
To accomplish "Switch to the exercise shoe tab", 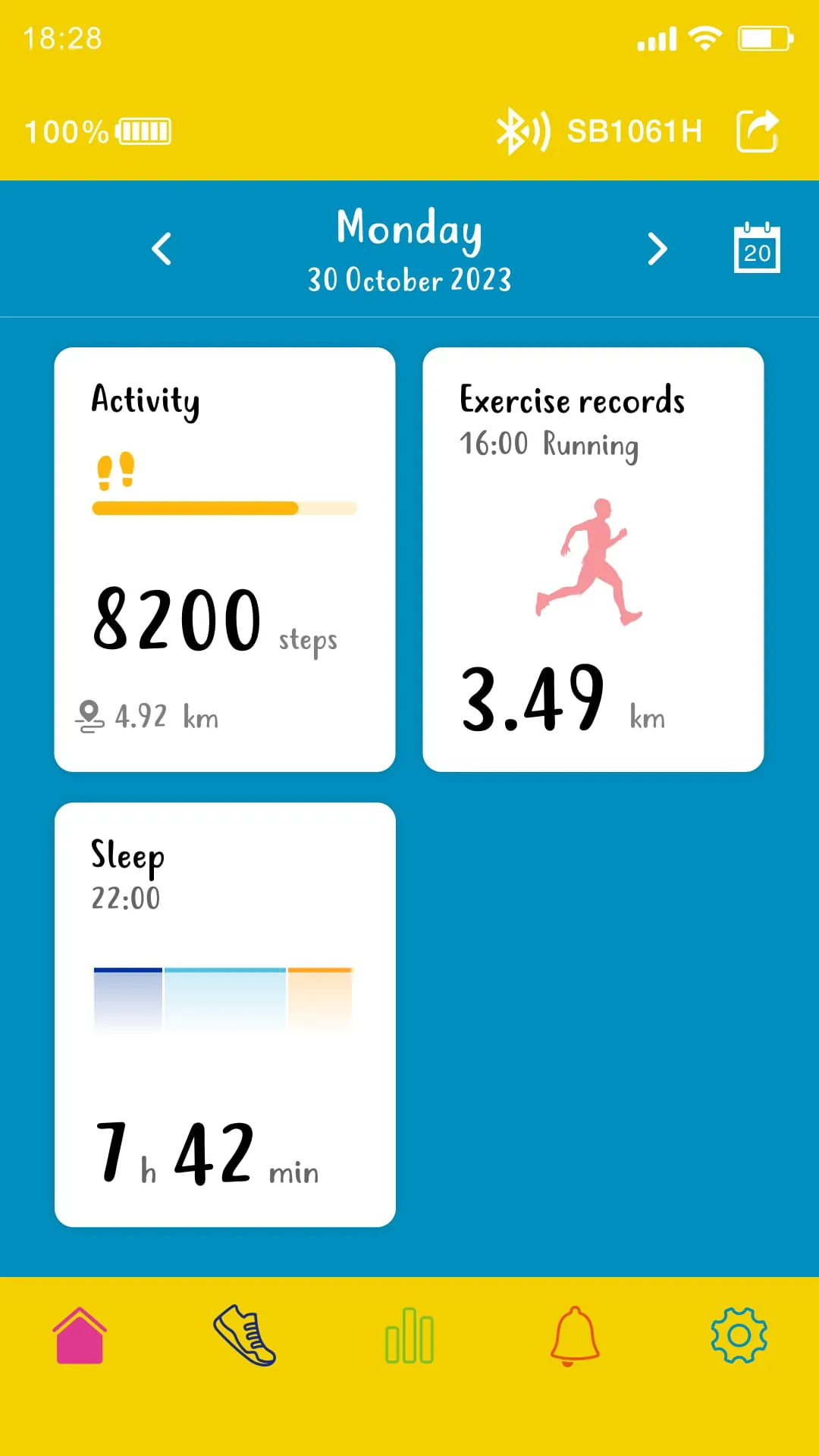I will (x=244, y=1335).
